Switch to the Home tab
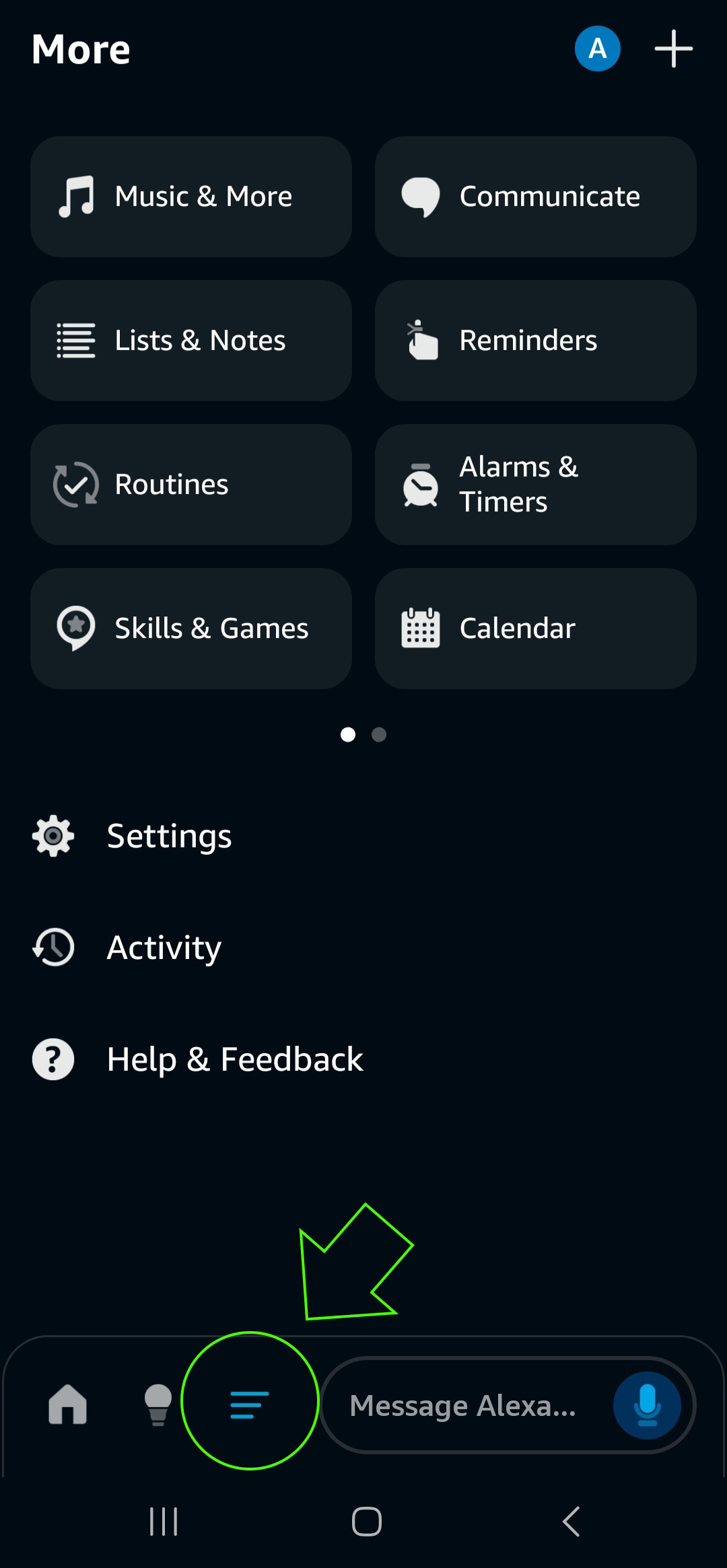Screen dimensions: 727x1568 pyautogui.click(x=68, y=1404)
